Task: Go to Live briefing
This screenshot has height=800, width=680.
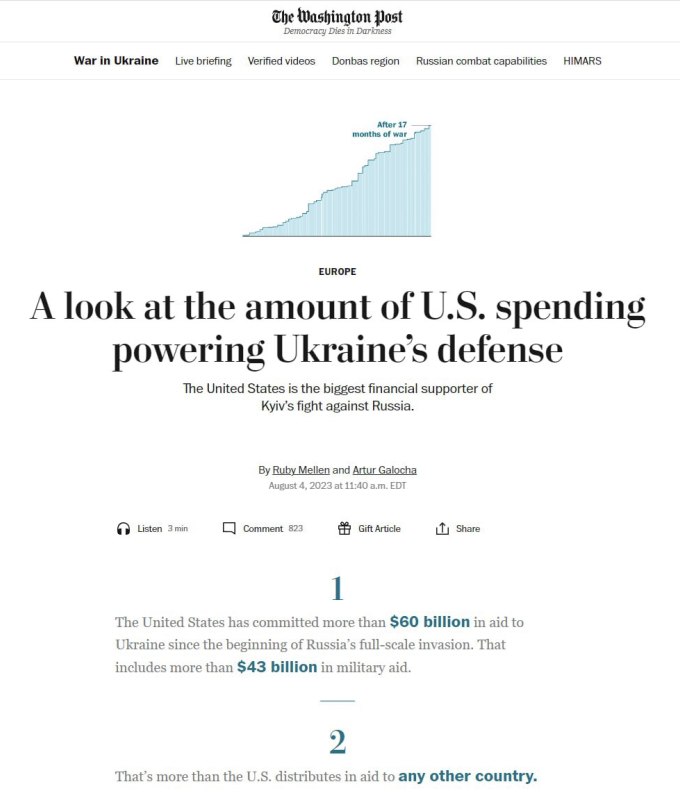Action: (203, 61)
